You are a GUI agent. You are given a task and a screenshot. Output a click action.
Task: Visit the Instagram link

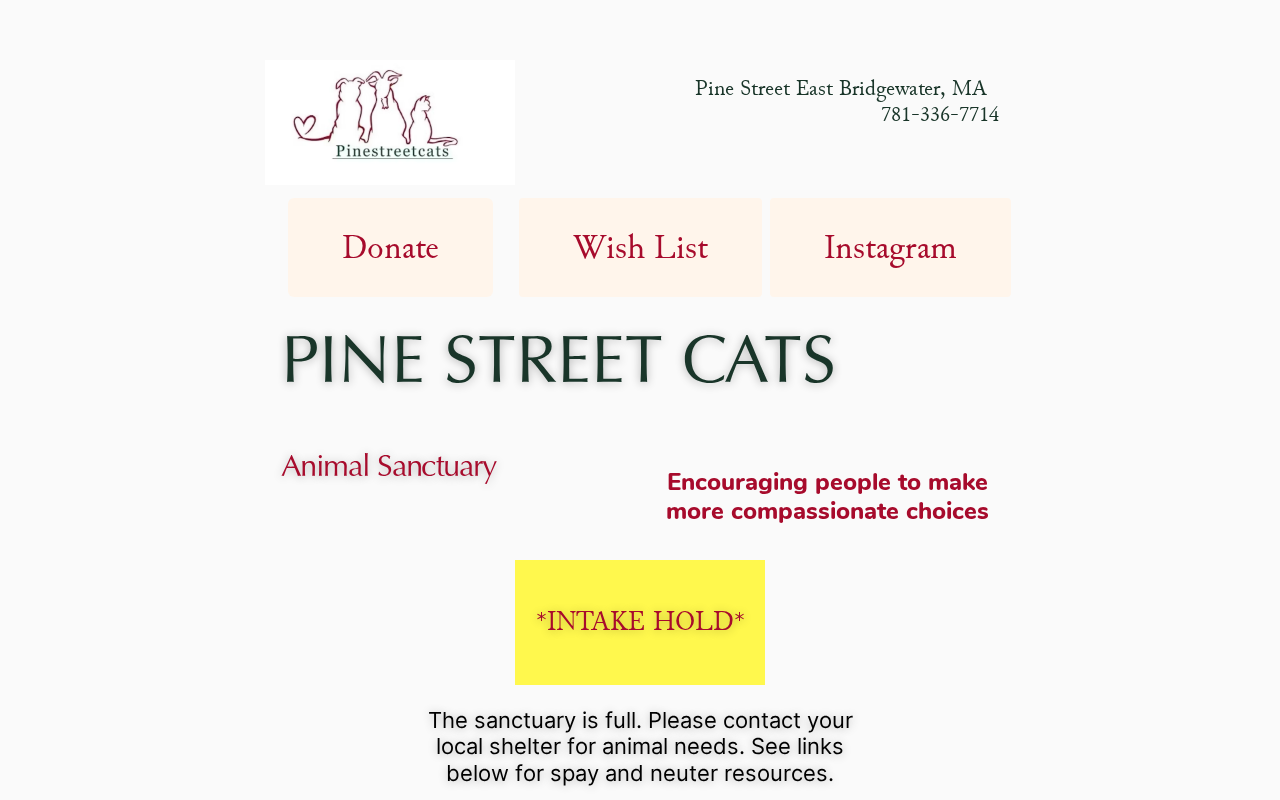coord(890,247)
